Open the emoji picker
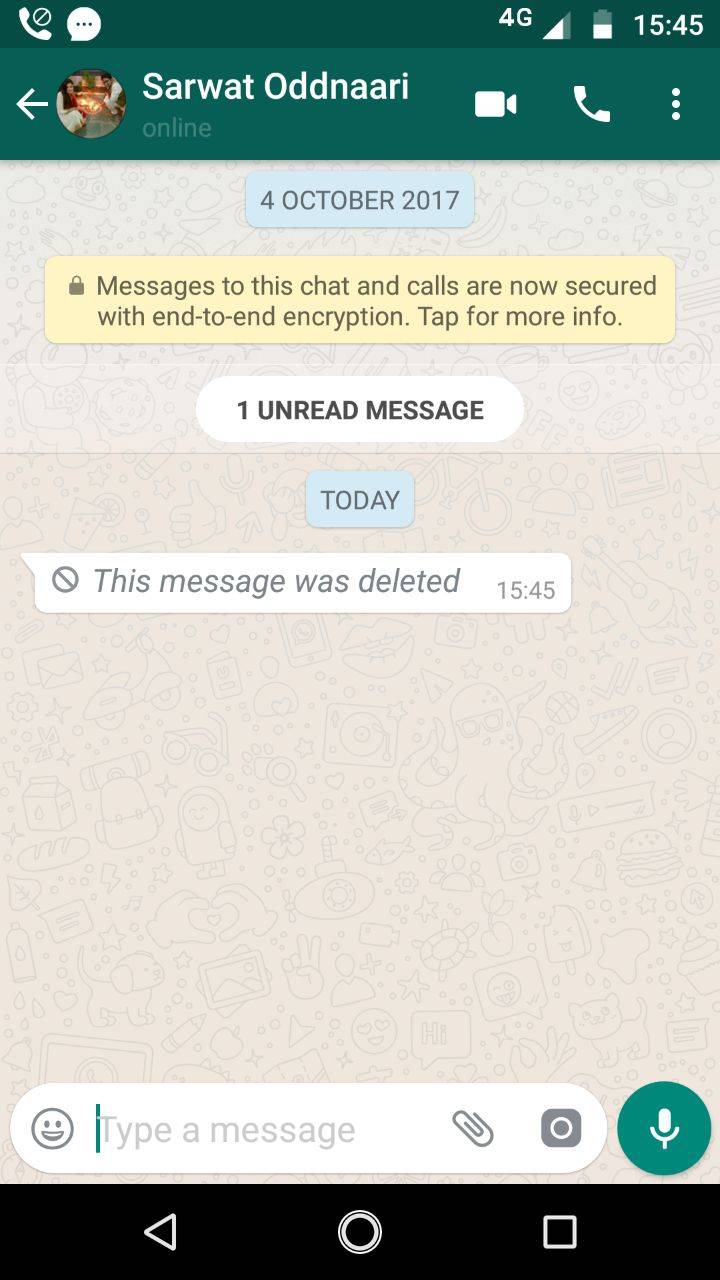This screenshot has height=1280, width=720. (x=53, y=1129)
